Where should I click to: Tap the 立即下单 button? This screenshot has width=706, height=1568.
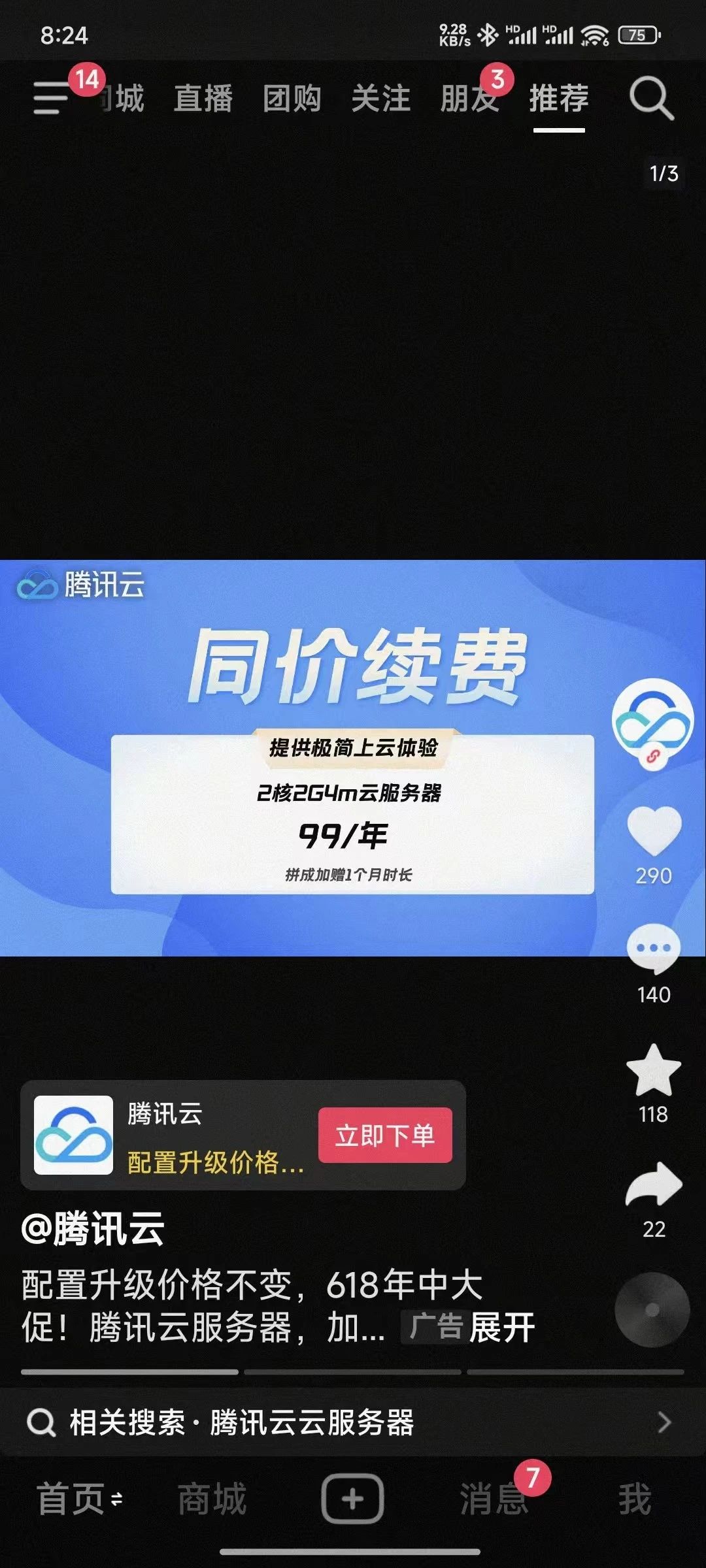click(385, 1135)
